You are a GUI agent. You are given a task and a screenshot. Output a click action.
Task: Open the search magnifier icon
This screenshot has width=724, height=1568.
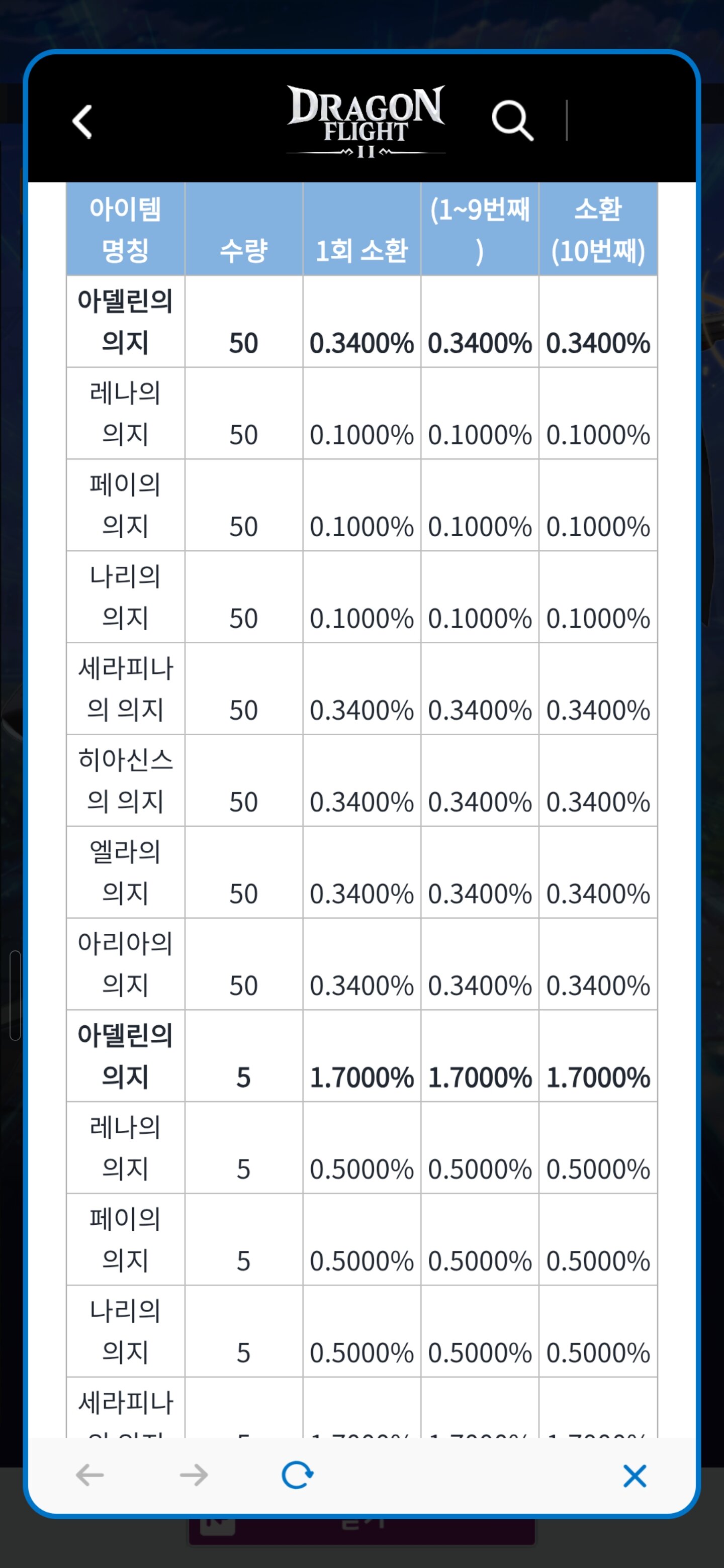[x=512, y=121]
